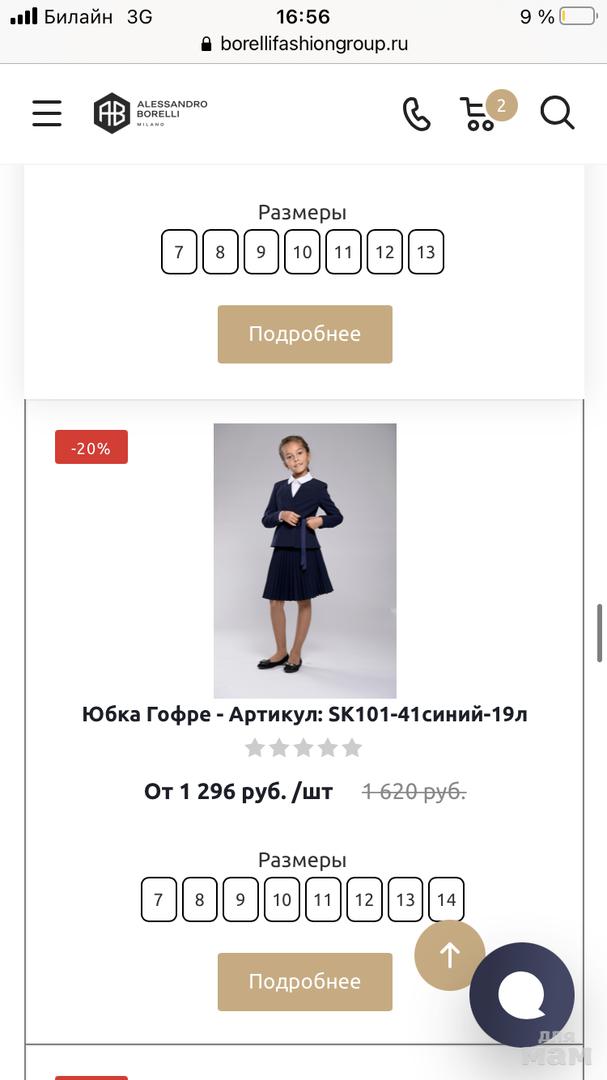607x1080 pixels.
Task: Rate Юбка Гофре with the stars
Action: 304,748
